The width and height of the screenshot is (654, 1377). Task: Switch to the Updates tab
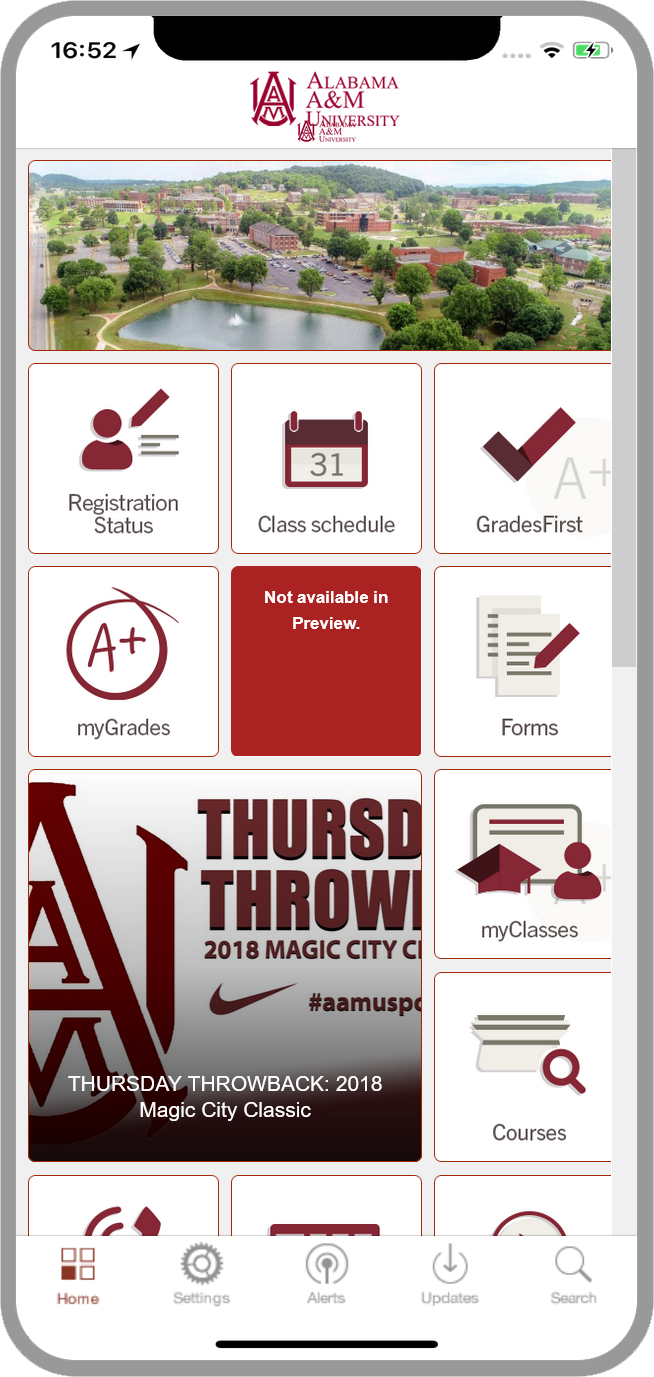[449, 1276]
